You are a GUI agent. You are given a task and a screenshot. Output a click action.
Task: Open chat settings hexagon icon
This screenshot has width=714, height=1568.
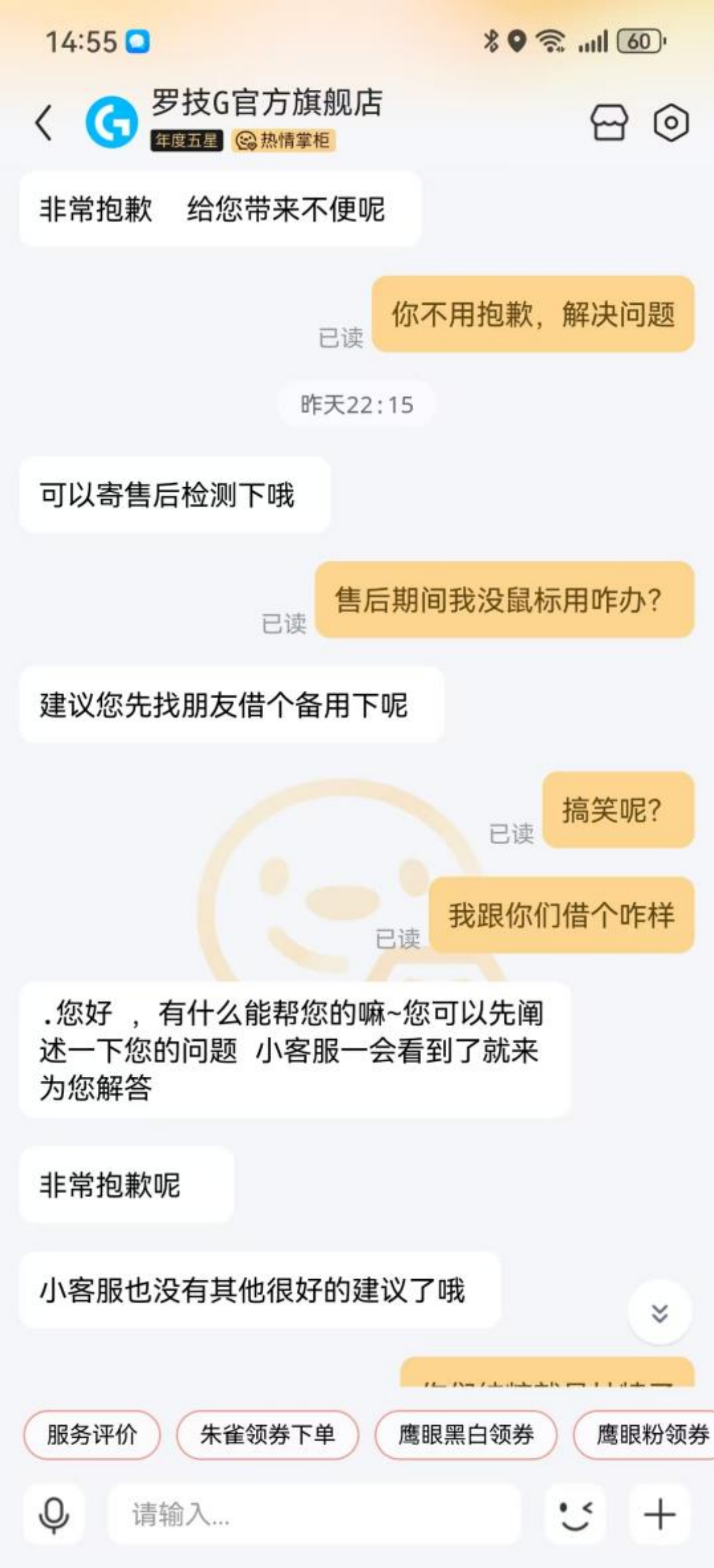pyautogui.click(x=670, y=123)
